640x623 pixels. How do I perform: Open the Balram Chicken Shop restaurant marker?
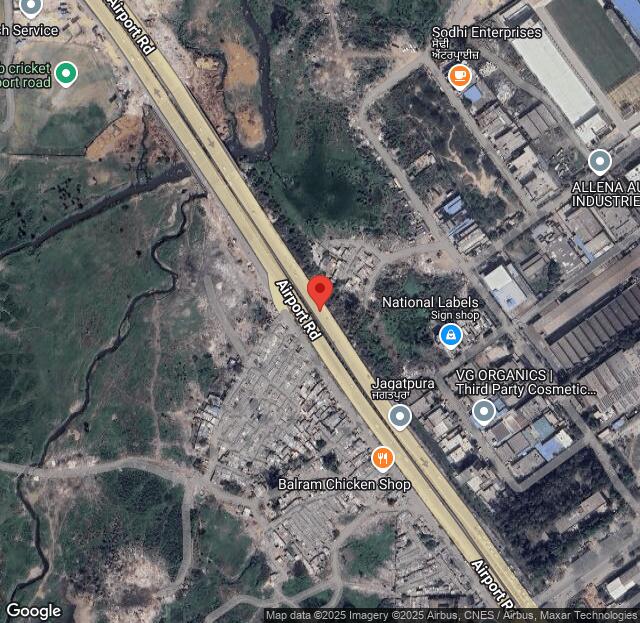click(382, 459)
